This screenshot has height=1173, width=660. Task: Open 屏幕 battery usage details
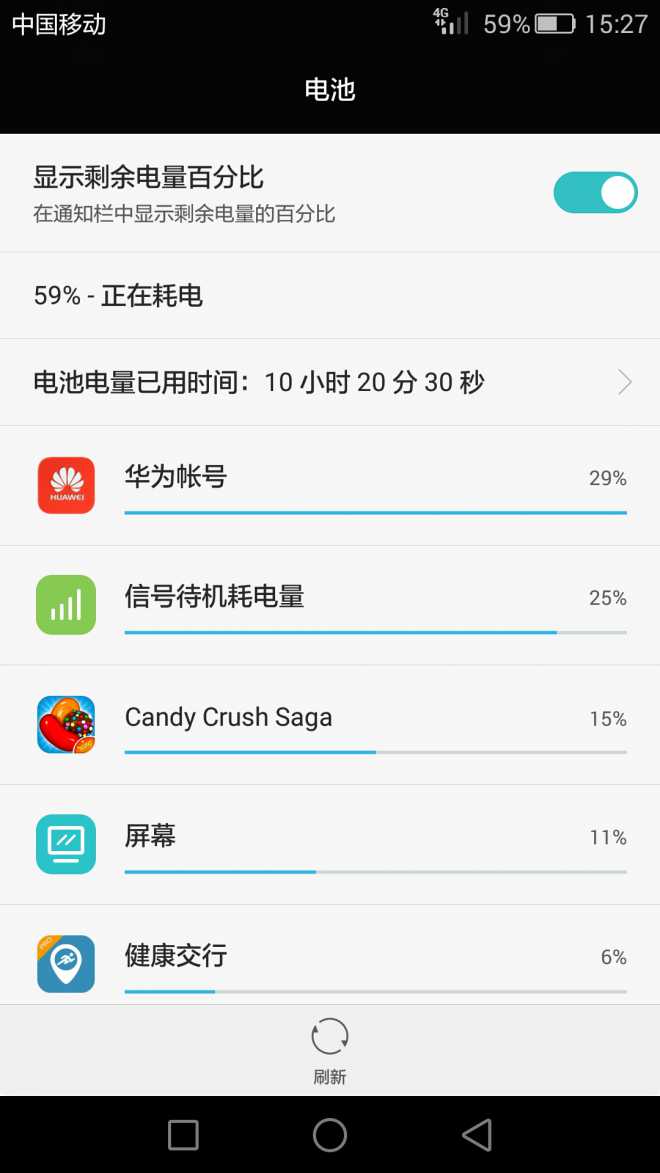(x=330, y=845)
